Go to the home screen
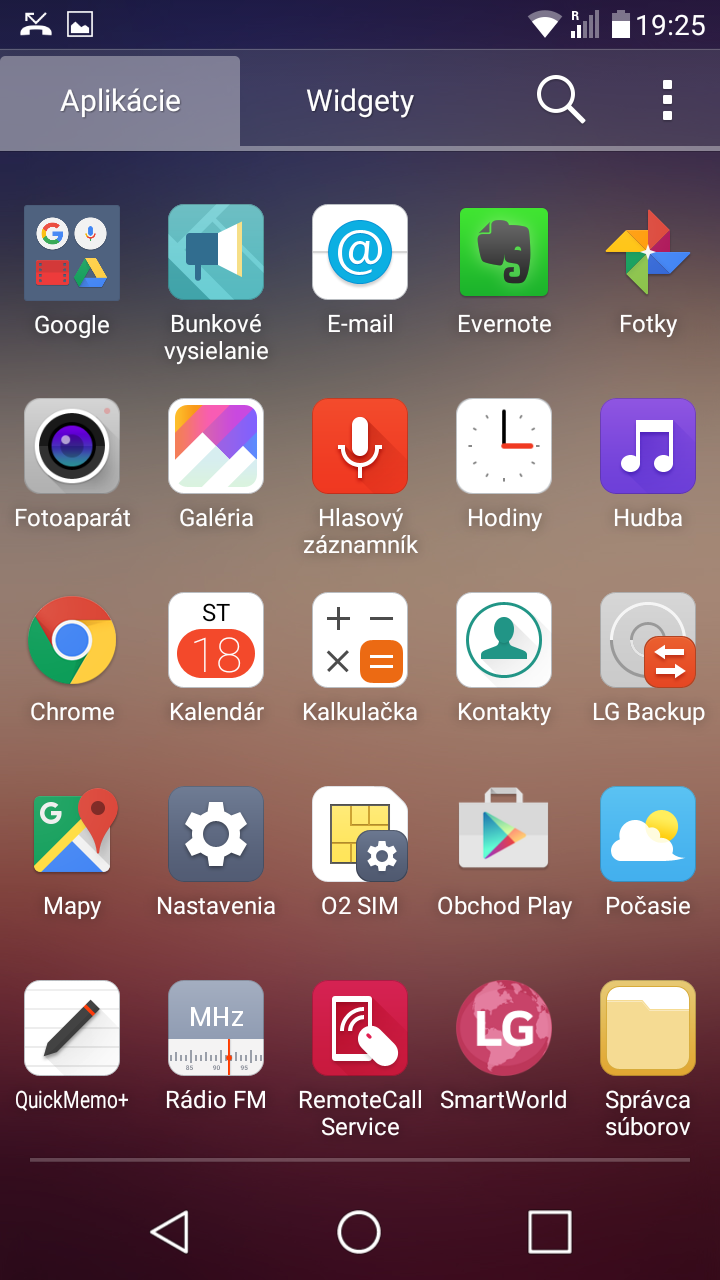The height and width of the screenshot is (1280, 720). 359,1232
